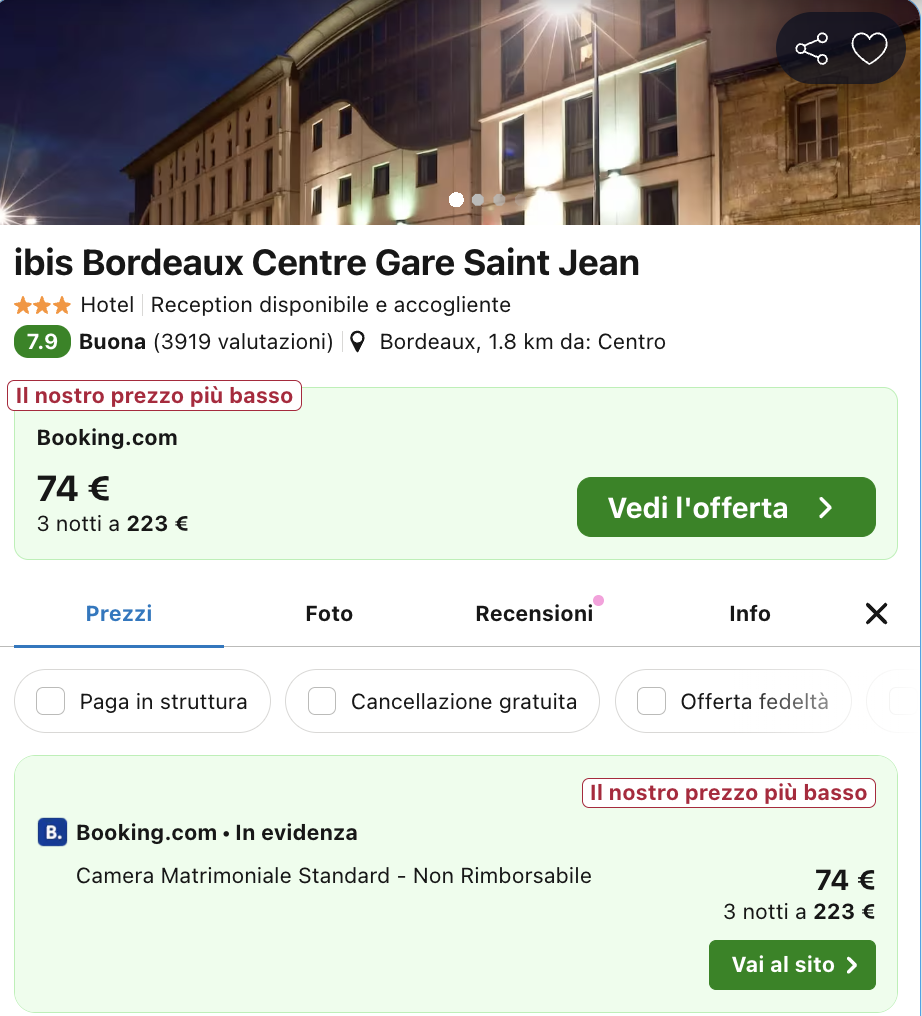Tap the Vedi l'offerta button
The height and width of the screenshot is (1016, 922).
click(726, 507)
